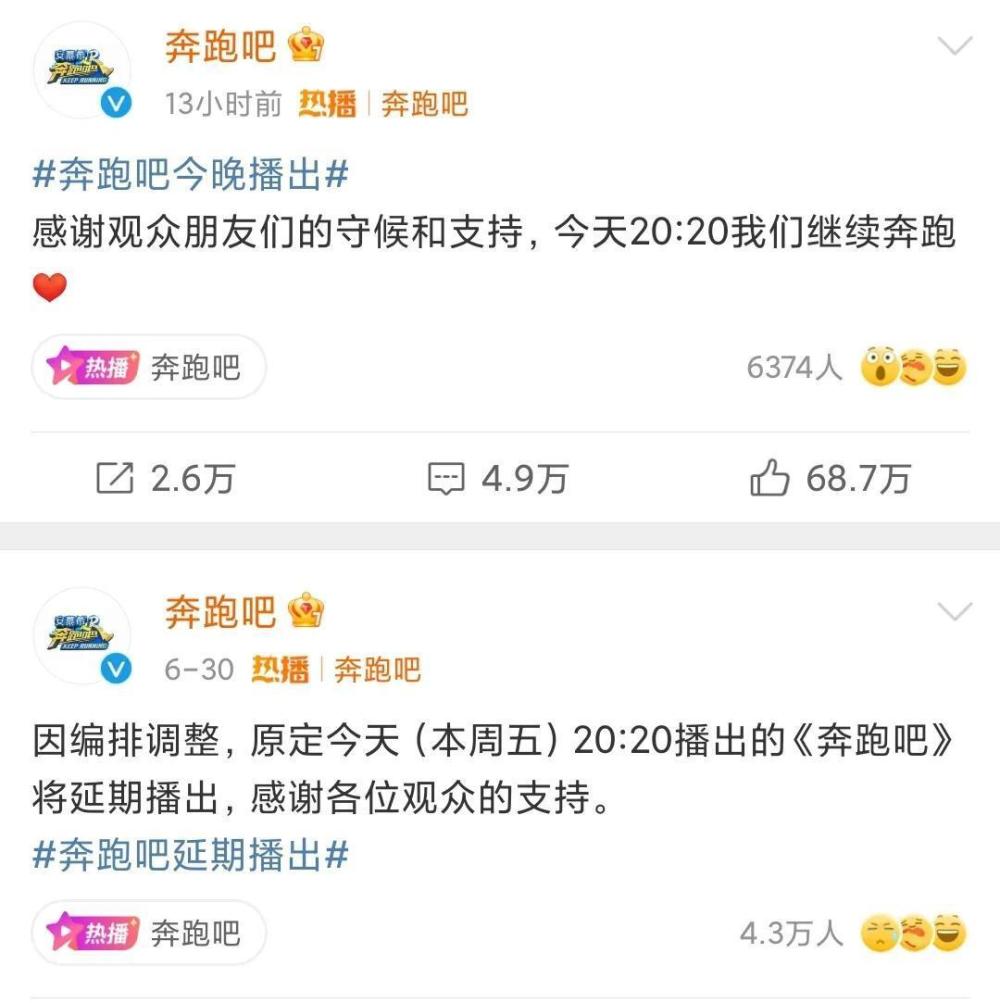
Task: Repost the post with 2.6万 shares
Action: [166, 479]
